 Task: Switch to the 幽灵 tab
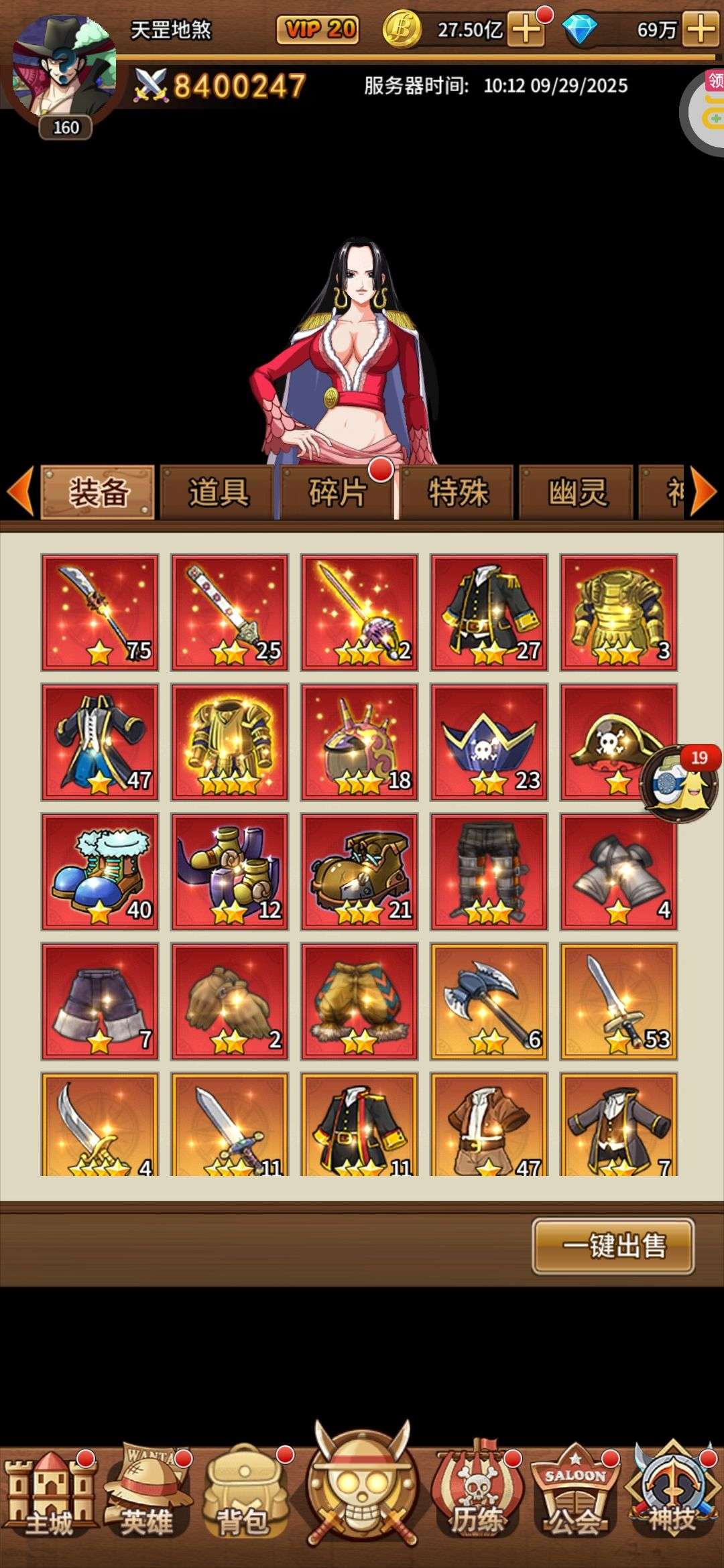pos(577,493)
